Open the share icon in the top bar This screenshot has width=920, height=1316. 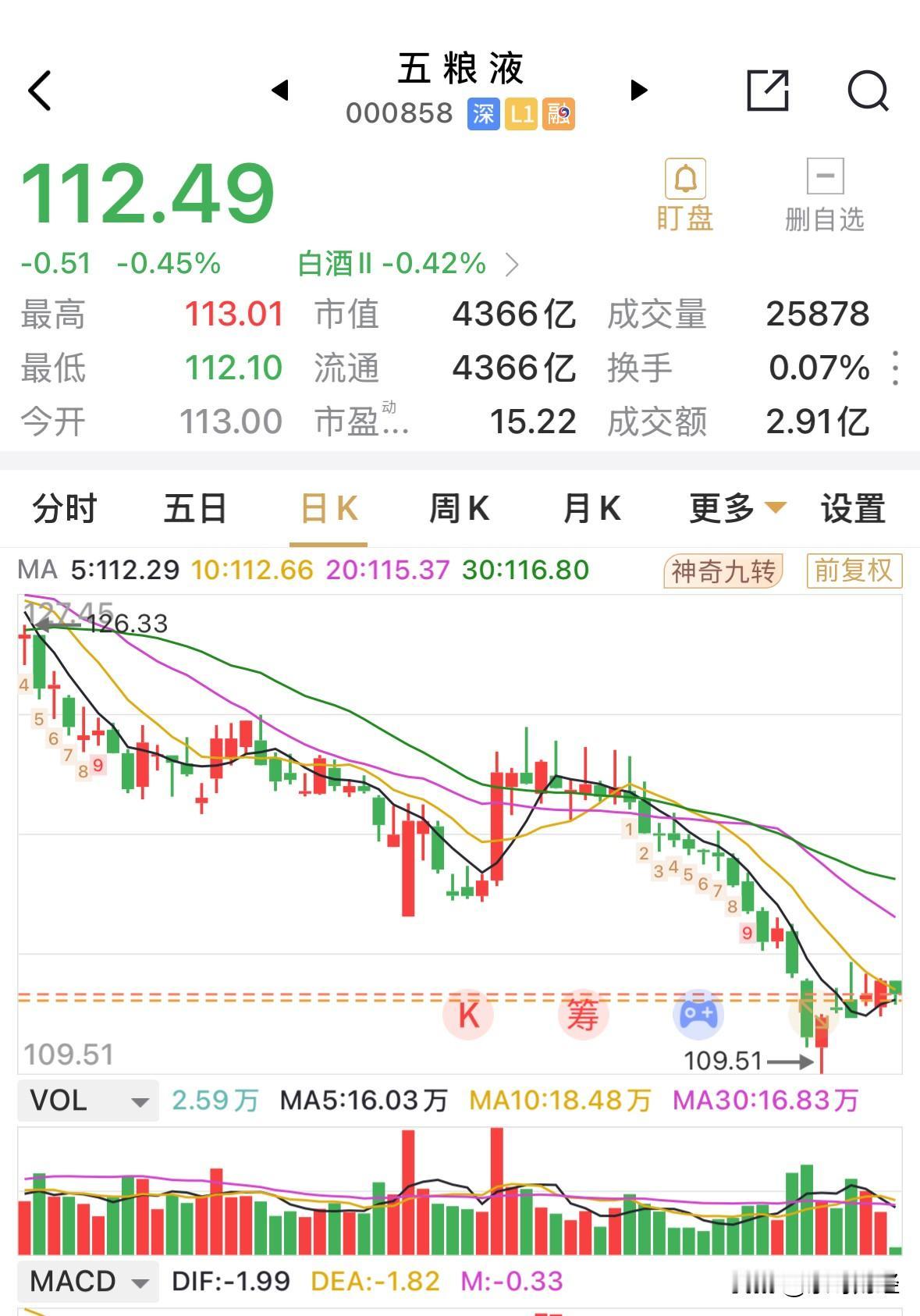(769, 91)
